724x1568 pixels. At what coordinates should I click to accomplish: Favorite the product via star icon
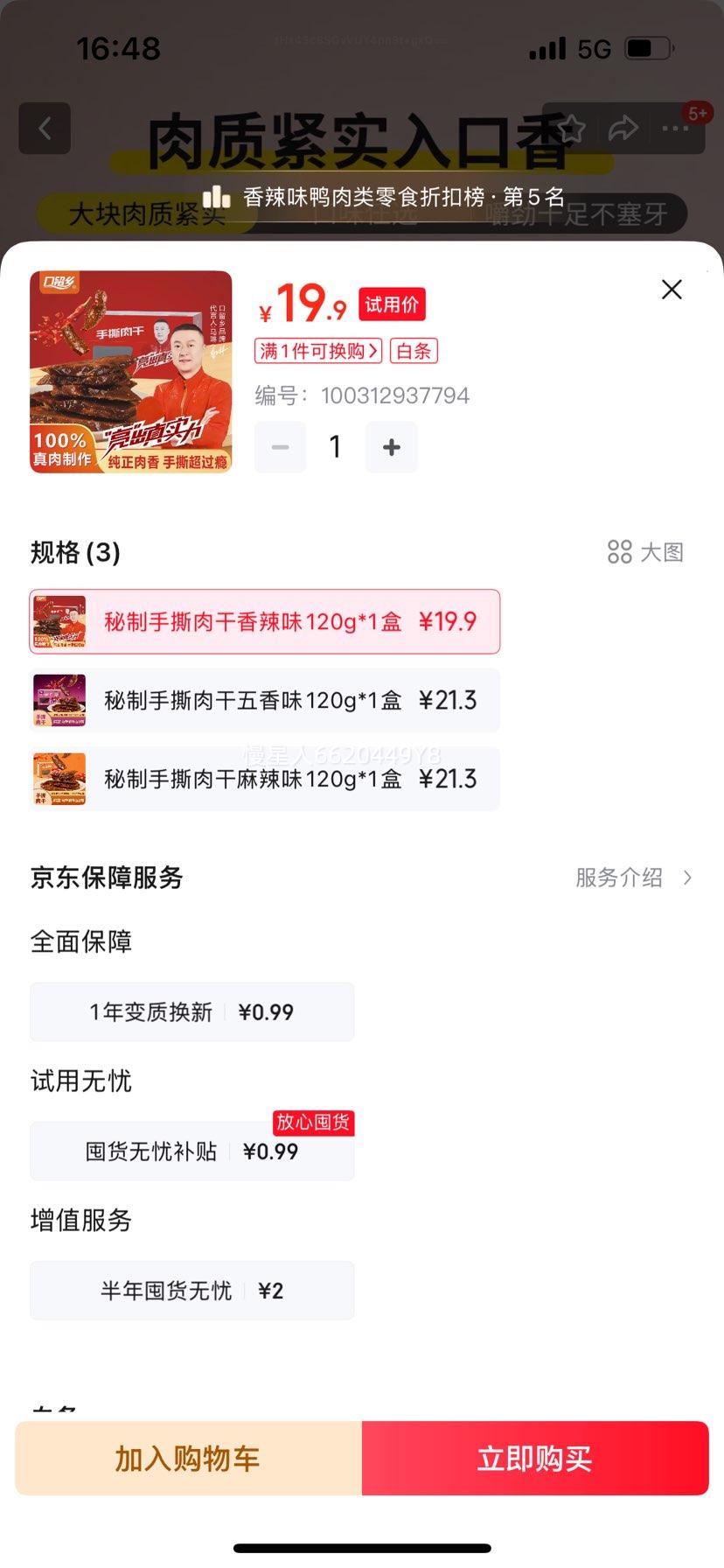click(x=573, y=129)
